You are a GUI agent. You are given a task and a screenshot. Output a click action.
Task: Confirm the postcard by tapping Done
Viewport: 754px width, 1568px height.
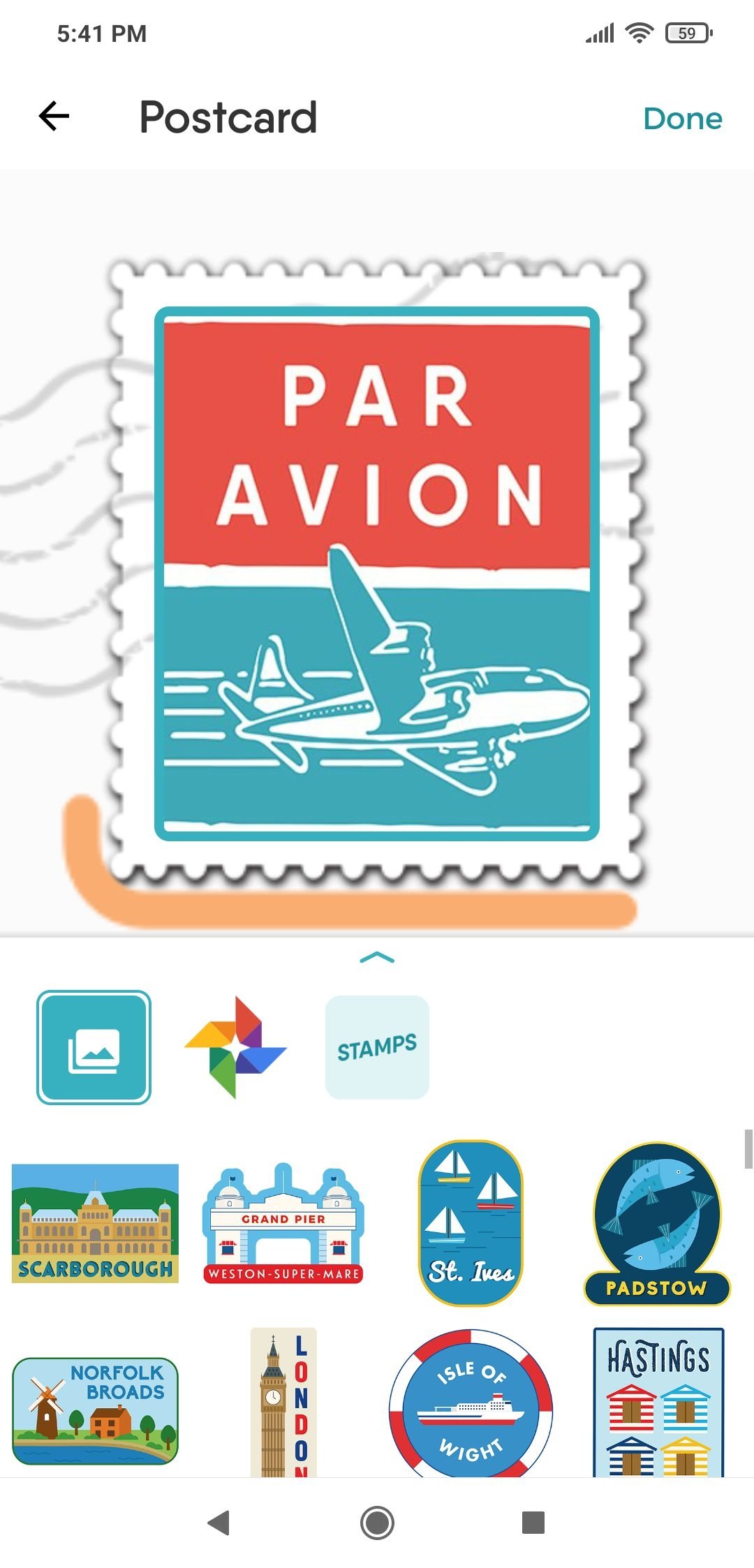pyautogui.click(x=682, y=118)
